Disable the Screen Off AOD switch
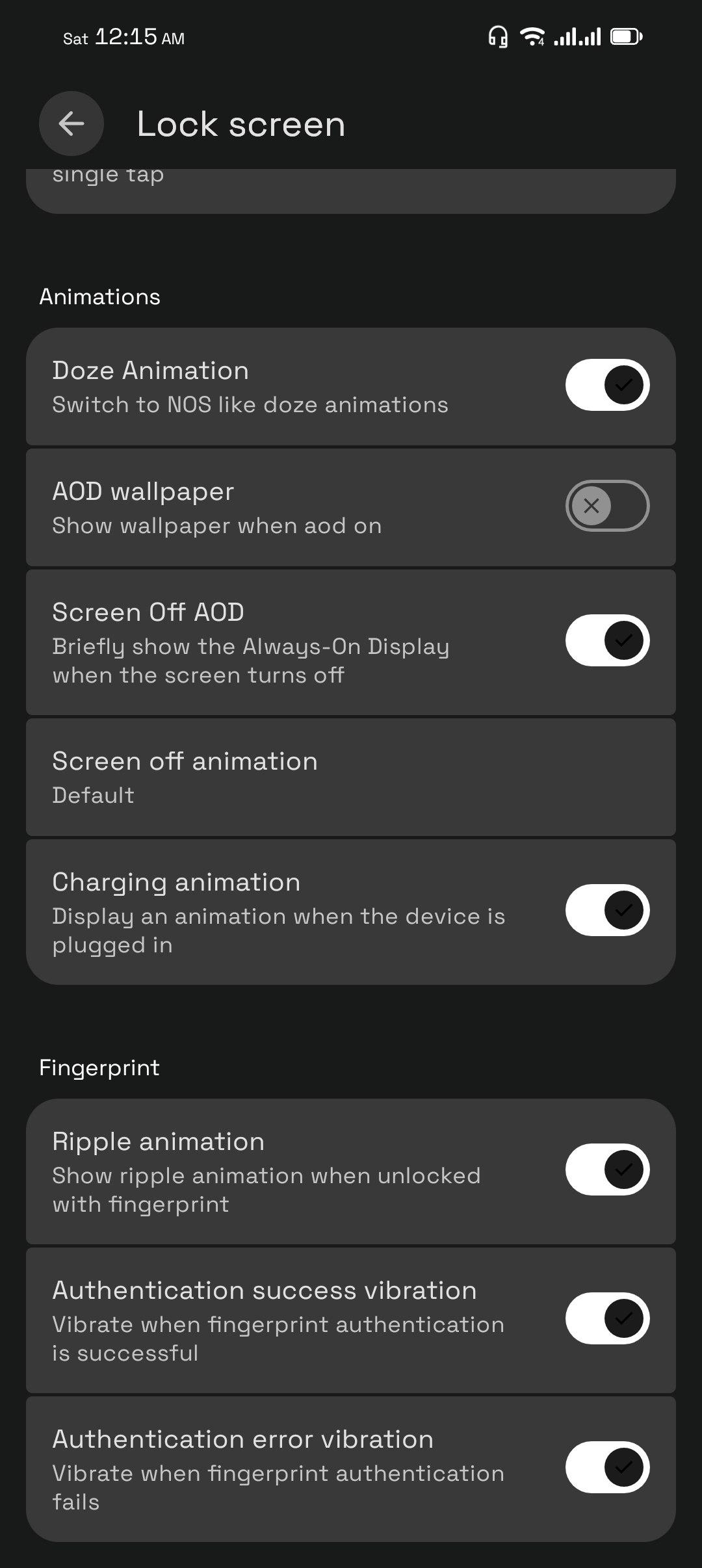This screenshot has height=1568, width=702. coord(607,640)
